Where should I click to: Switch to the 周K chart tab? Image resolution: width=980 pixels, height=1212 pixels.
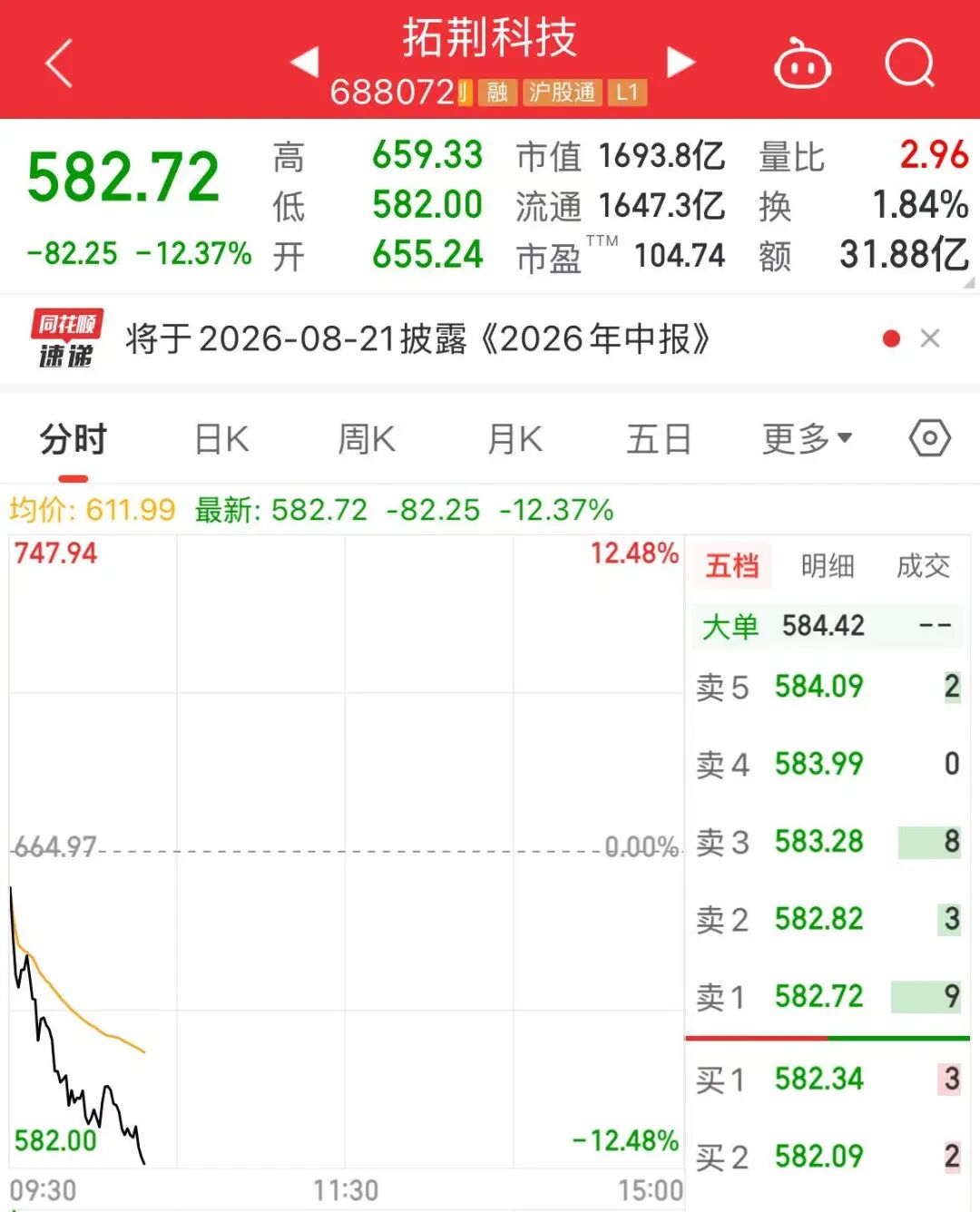coord(367,439)
